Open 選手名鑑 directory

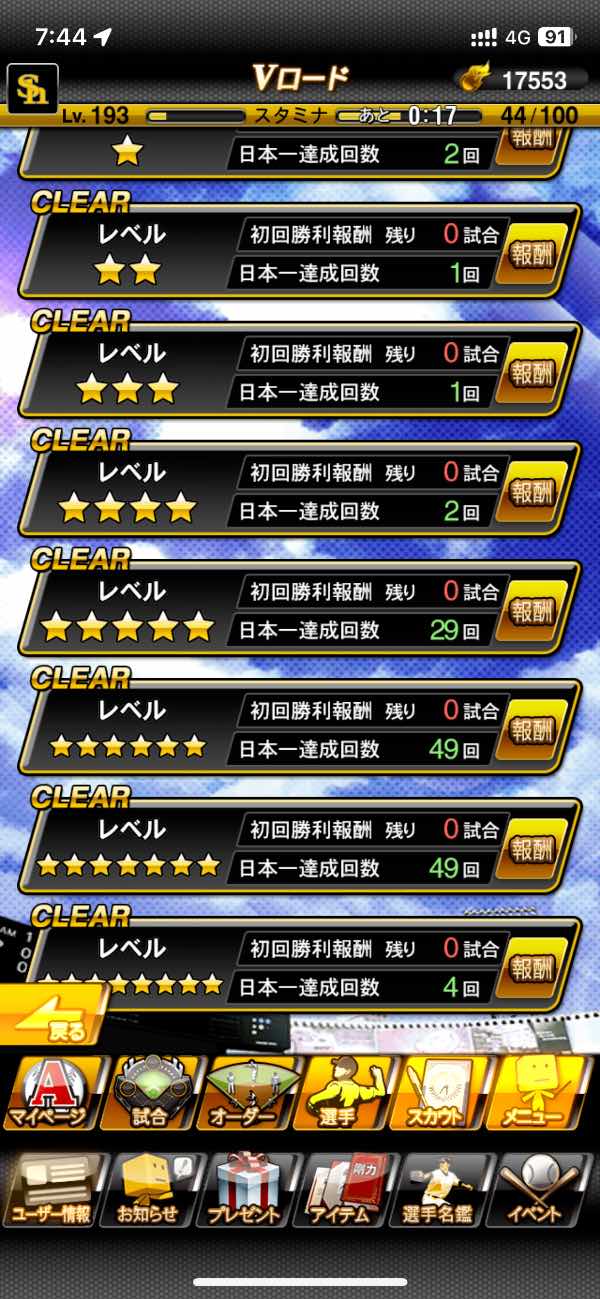[x=446, y=1190]
